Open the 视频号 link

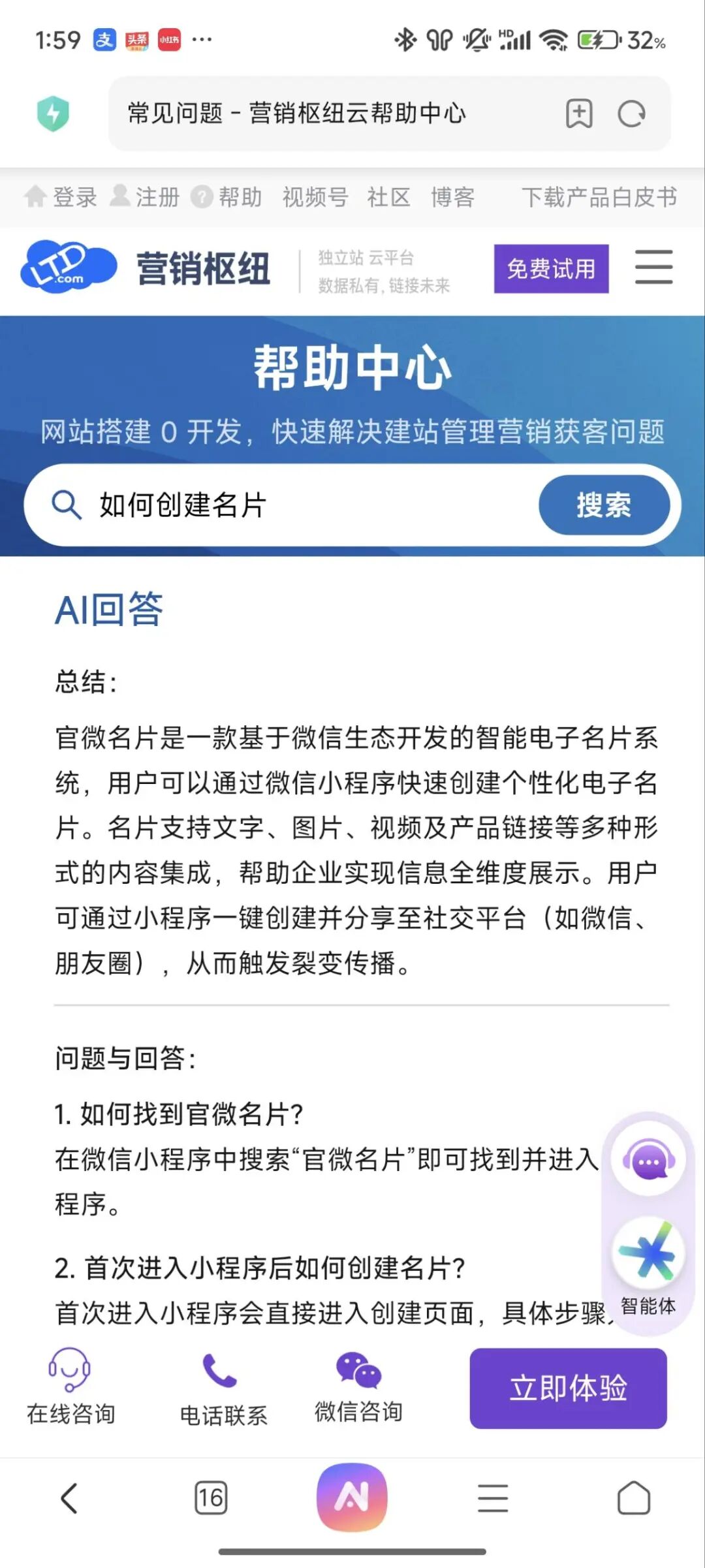tap(315, 196)
